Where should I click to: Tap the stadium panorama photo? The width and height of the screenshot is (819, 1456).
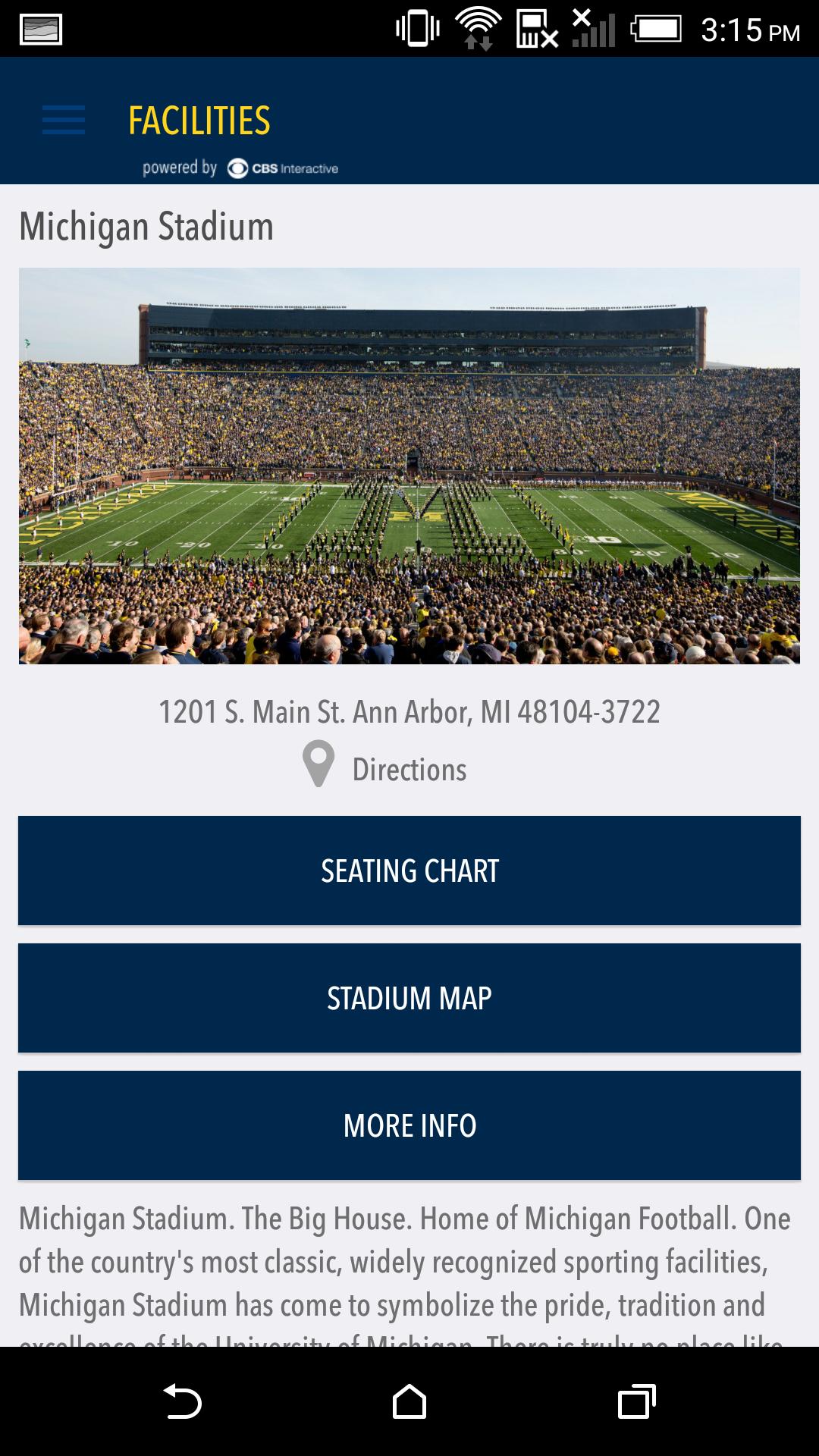[x=409, y=466]
